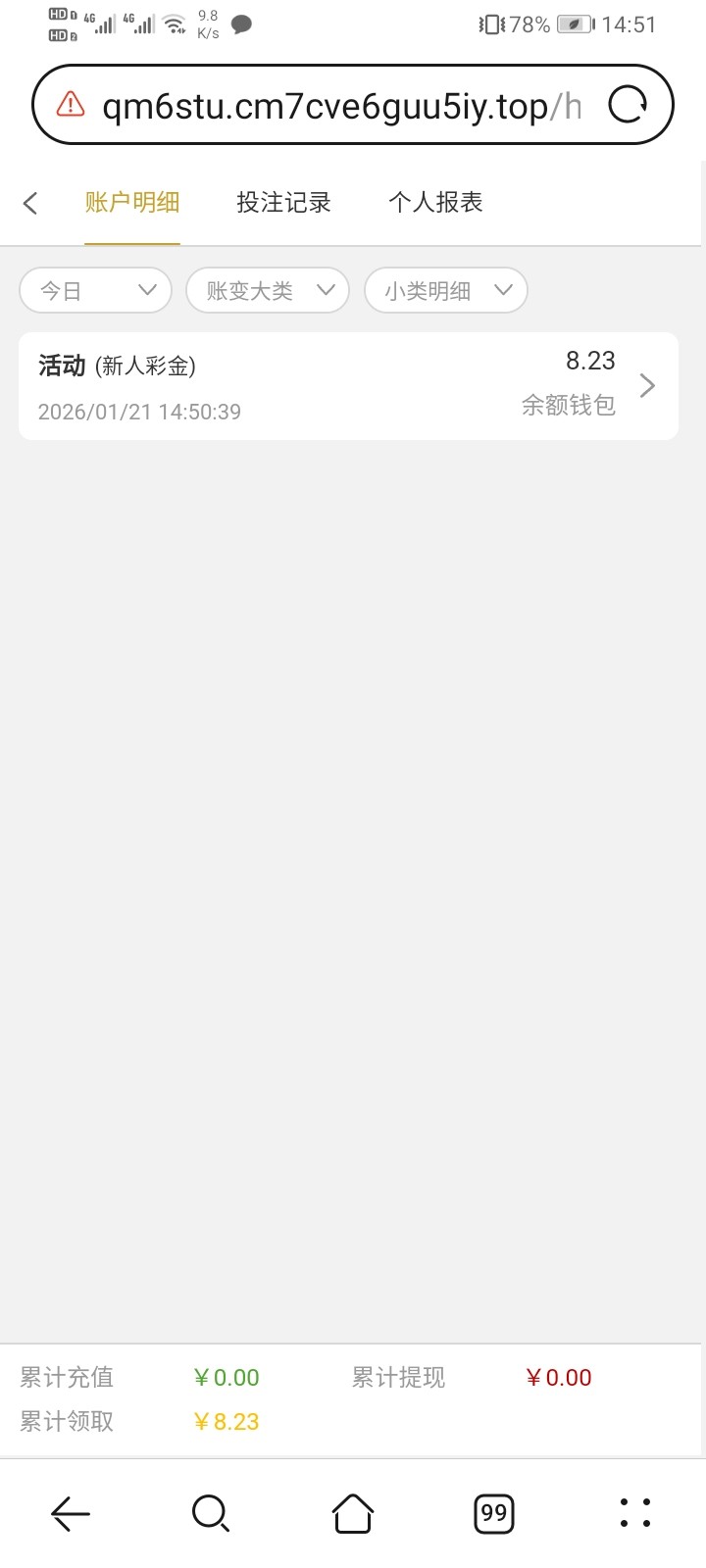Select the 账户明细 tab
The height and width of the screenshot is (1568, 706).
pyautogui.click(x=132, y=203)
